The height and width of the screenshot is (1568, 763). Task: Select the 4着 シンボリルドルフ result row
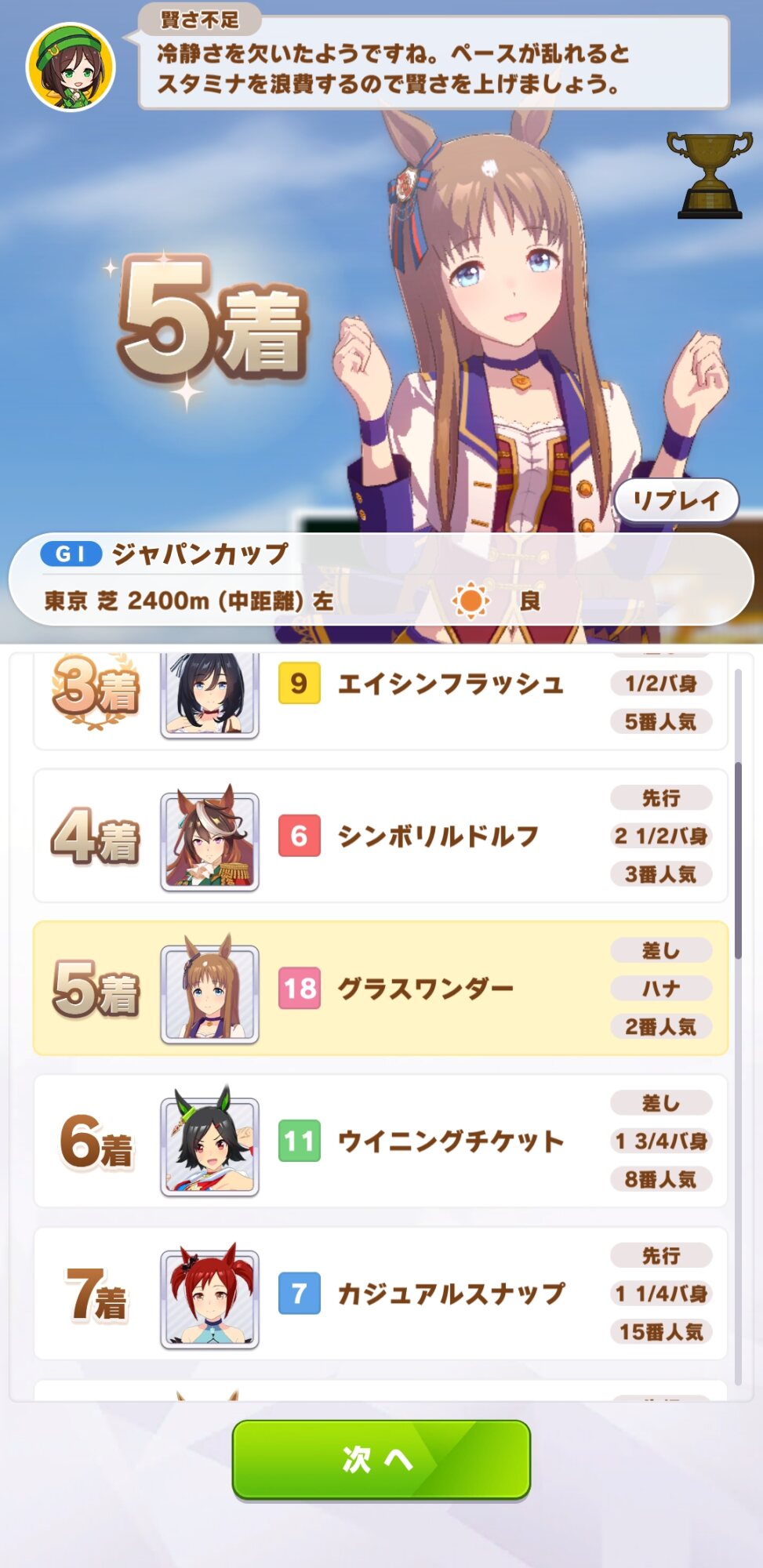[x=381, y=836]
